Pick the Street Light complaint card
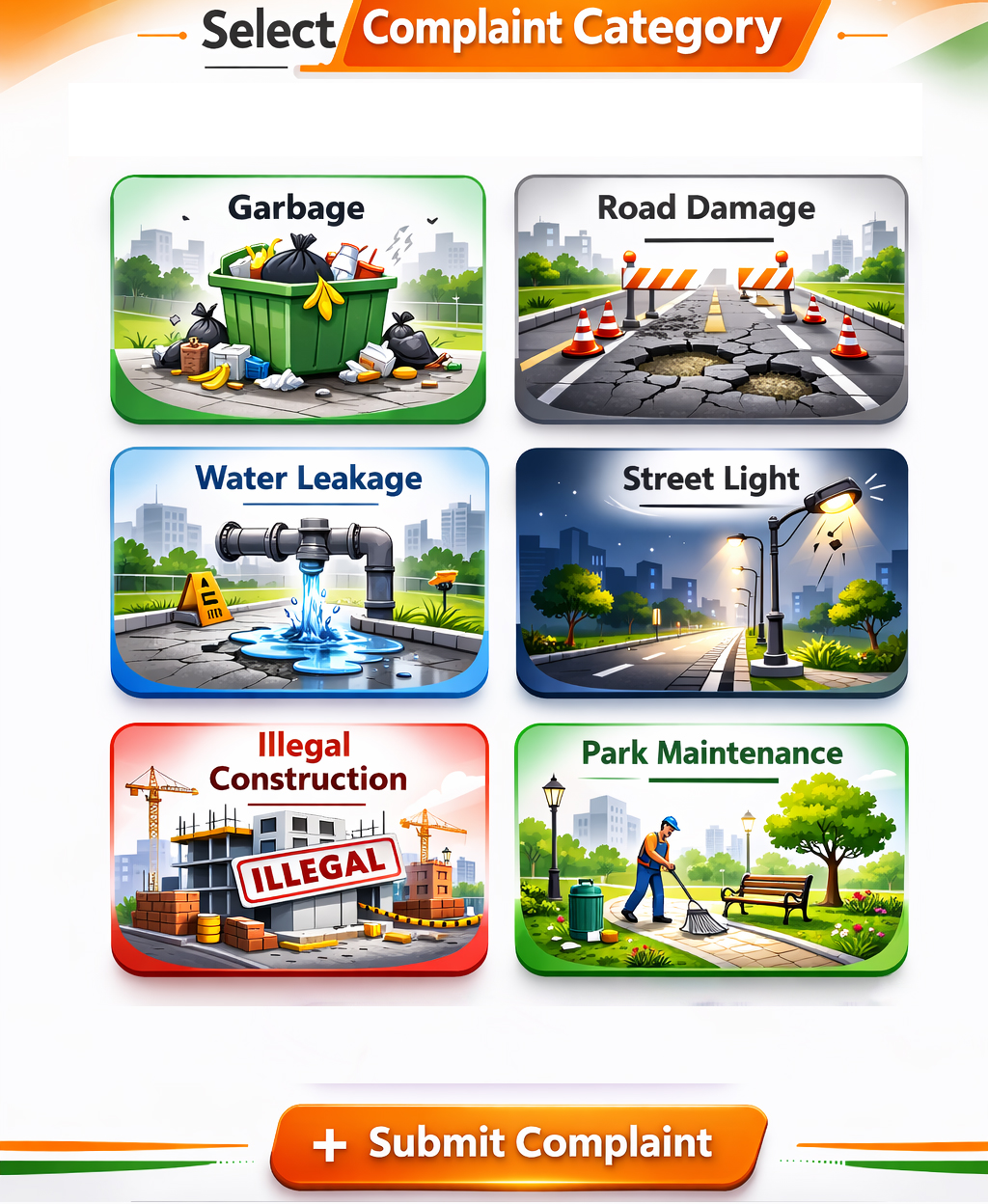Viewport: 988px width, 1204px height. (x=711, y=572)
